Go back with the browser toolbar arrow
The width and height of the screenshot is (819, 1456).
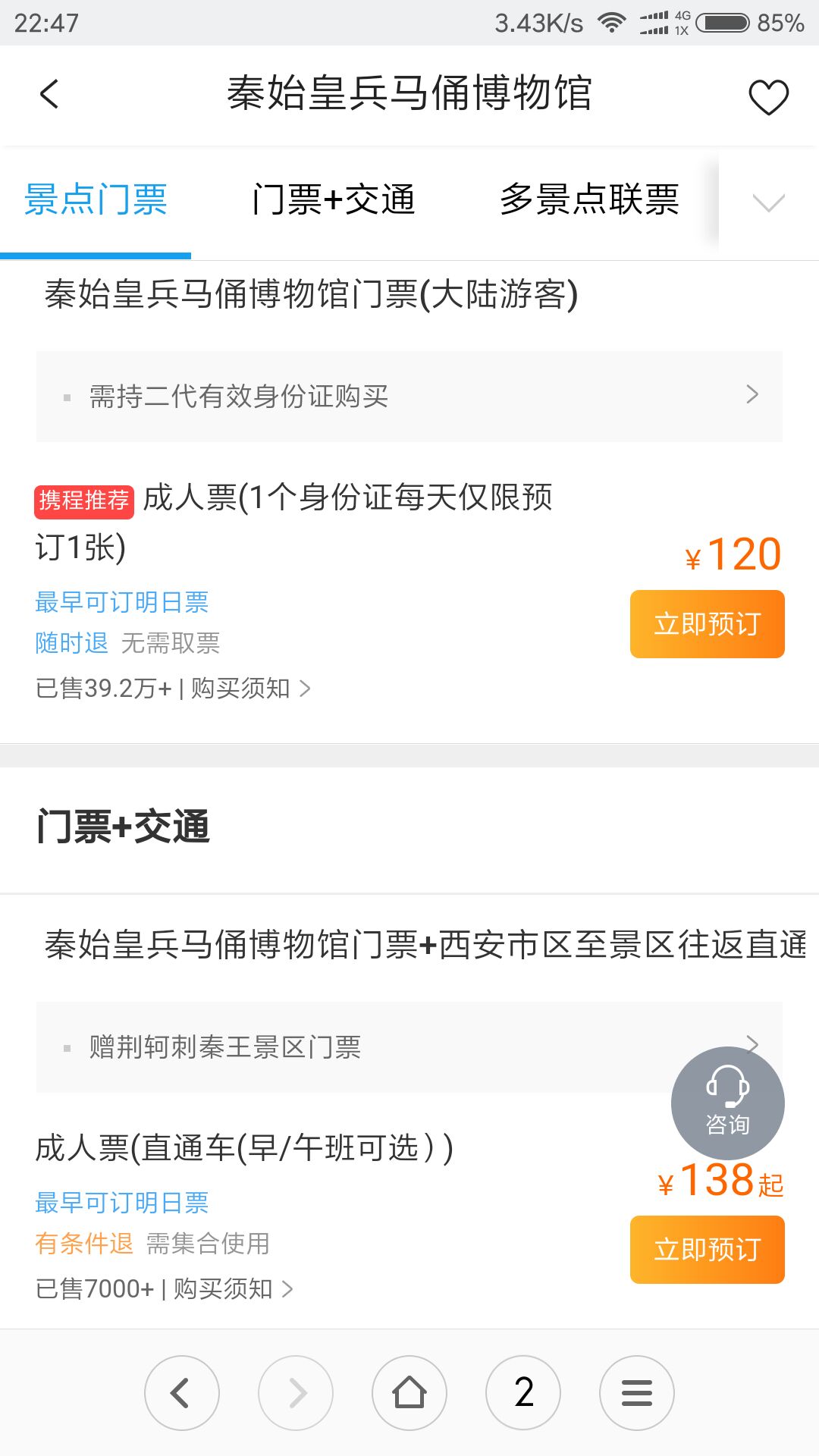pos(182,1393)
